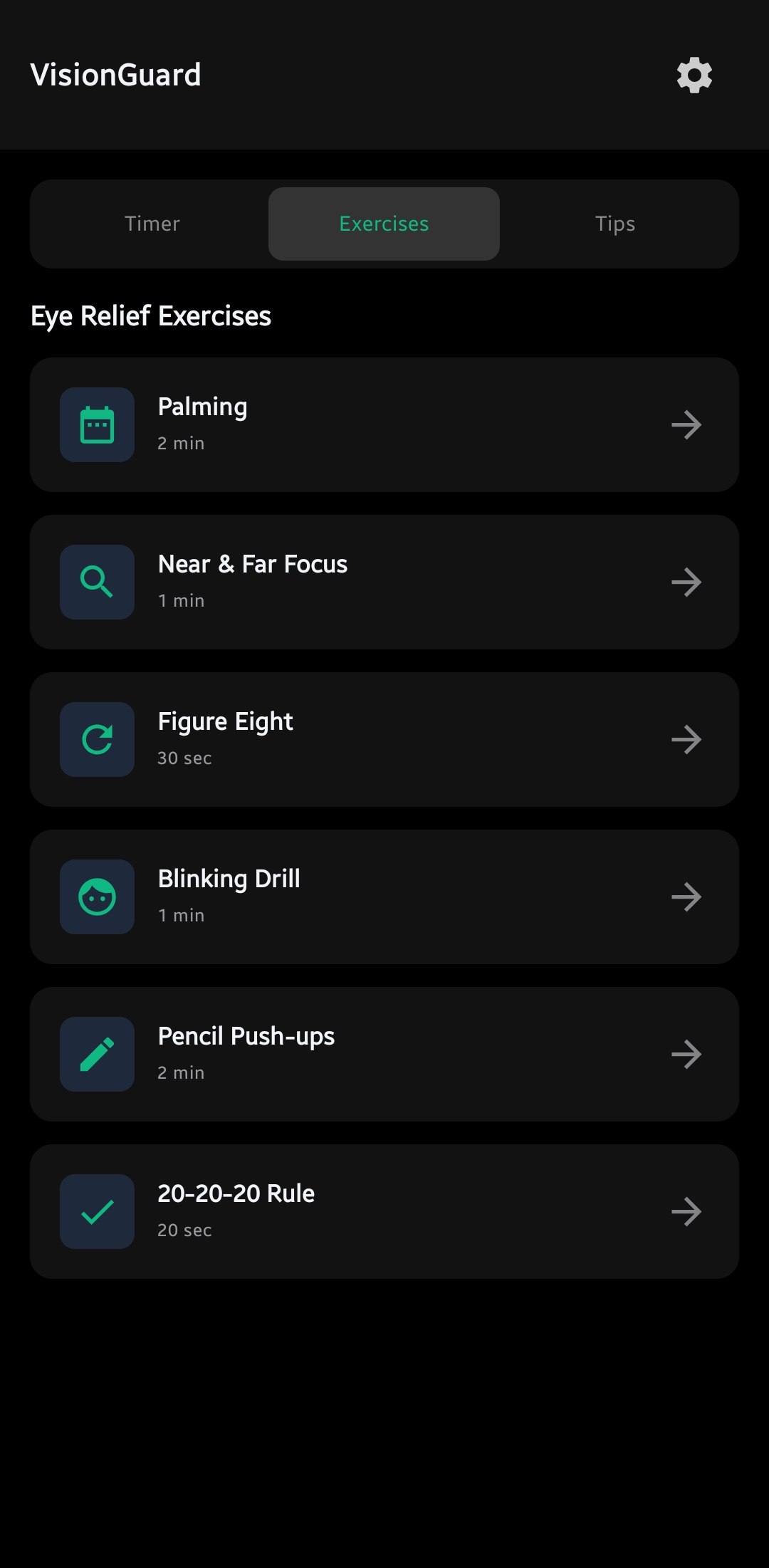
Task: Click the Eye Relief Exercises heading
Action: pyautogui.click(x=150, y=315)
